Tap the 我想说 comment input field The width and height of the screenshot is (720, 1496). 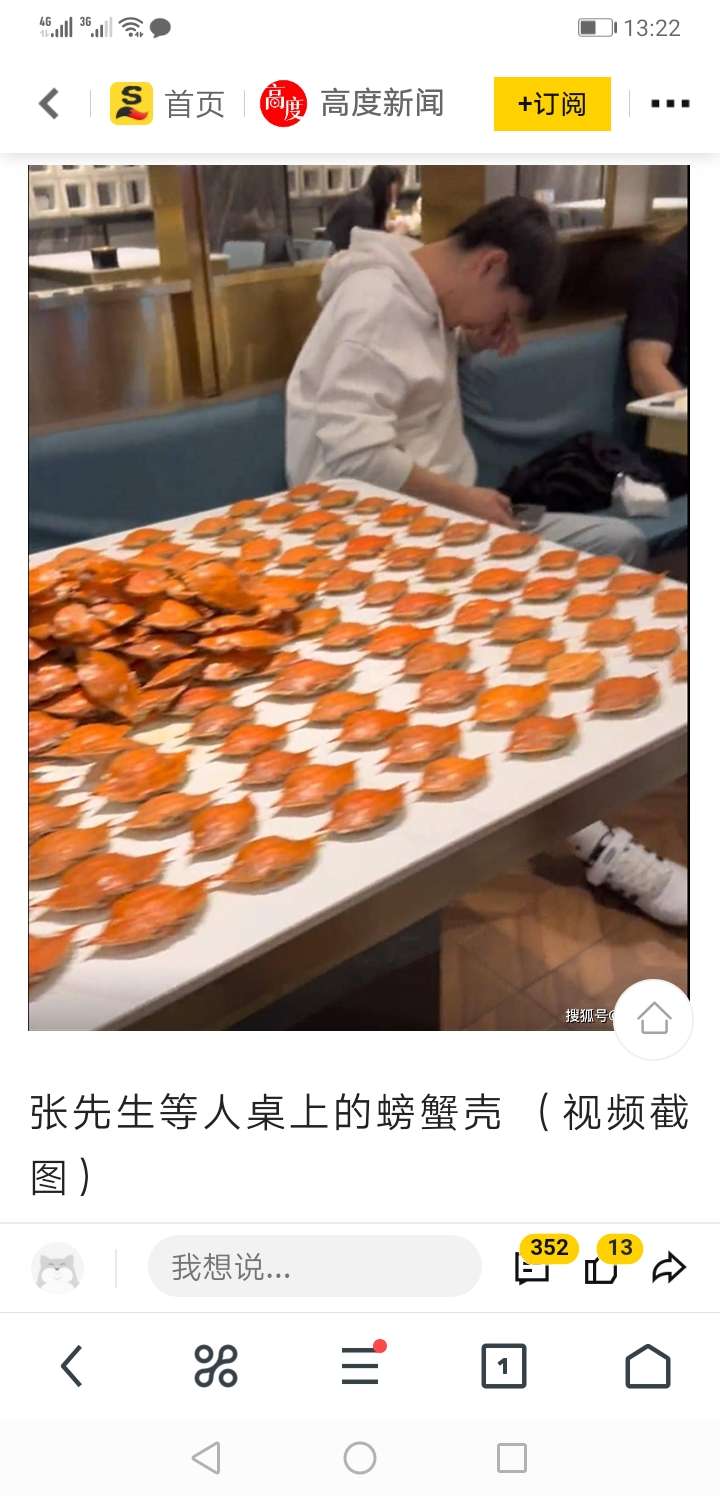click(314, 1267)
